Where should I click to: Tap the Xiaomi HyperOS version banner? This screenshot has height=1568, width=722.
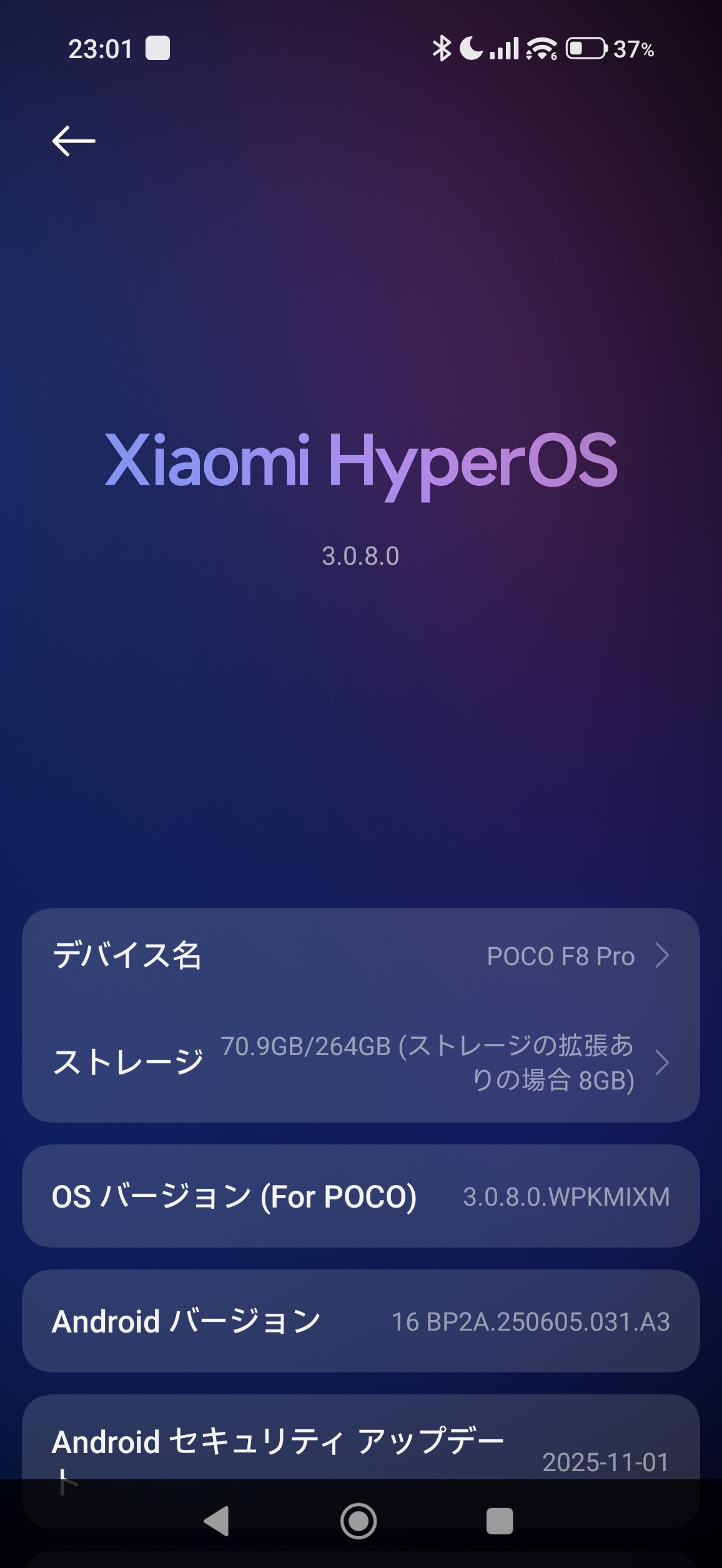pyautogui.click(x=360, y=462)
